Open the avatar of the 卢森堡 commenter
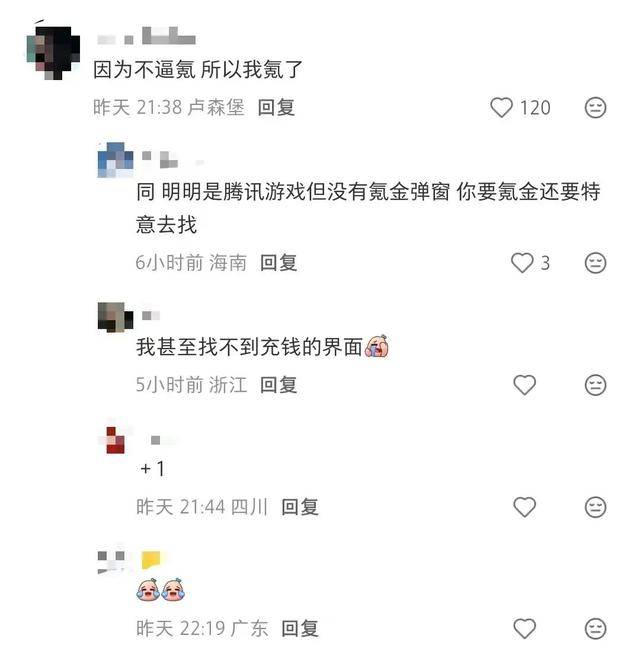This screenshot has width=640, height=667. [x=52, y=52]
